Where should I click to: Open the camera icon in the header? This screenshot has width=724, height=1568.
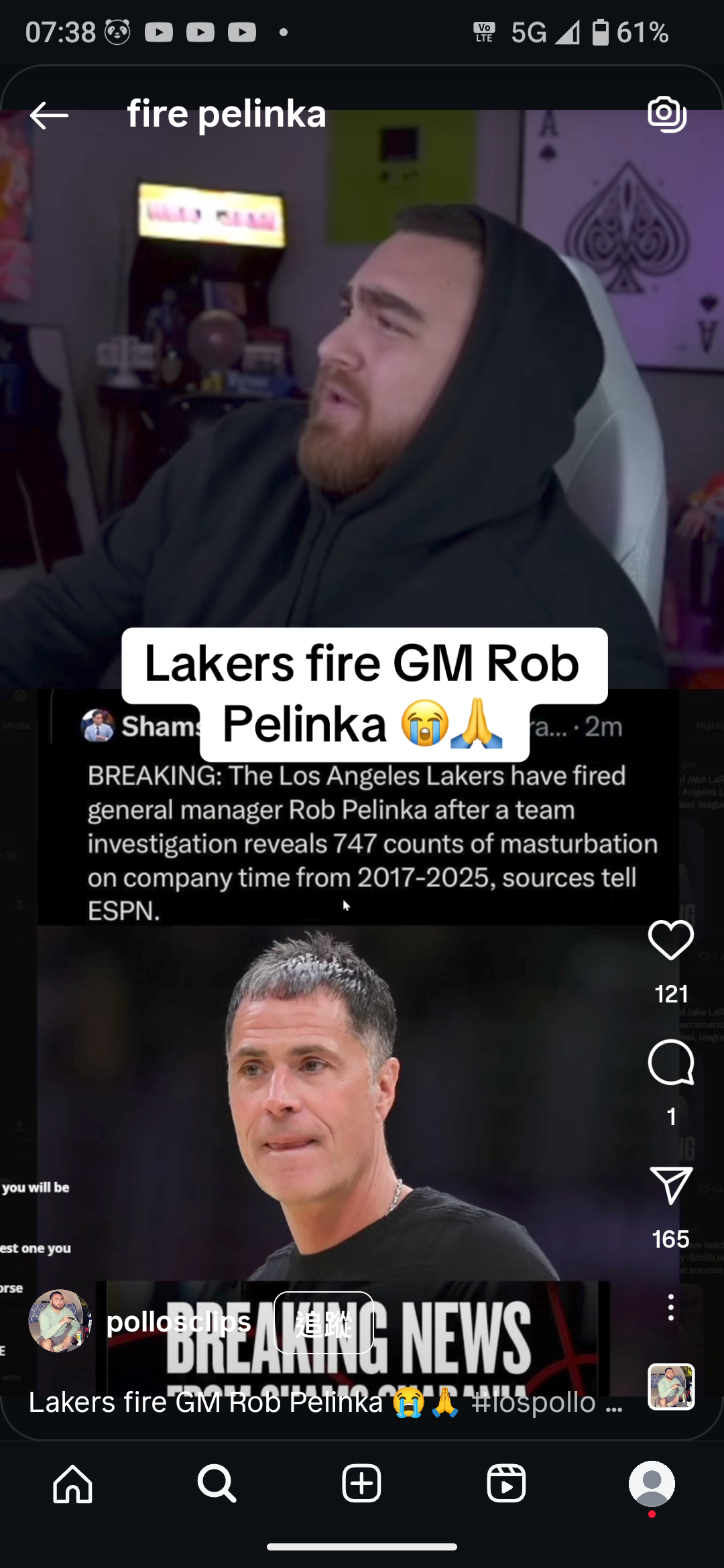(x=666, y=114)
